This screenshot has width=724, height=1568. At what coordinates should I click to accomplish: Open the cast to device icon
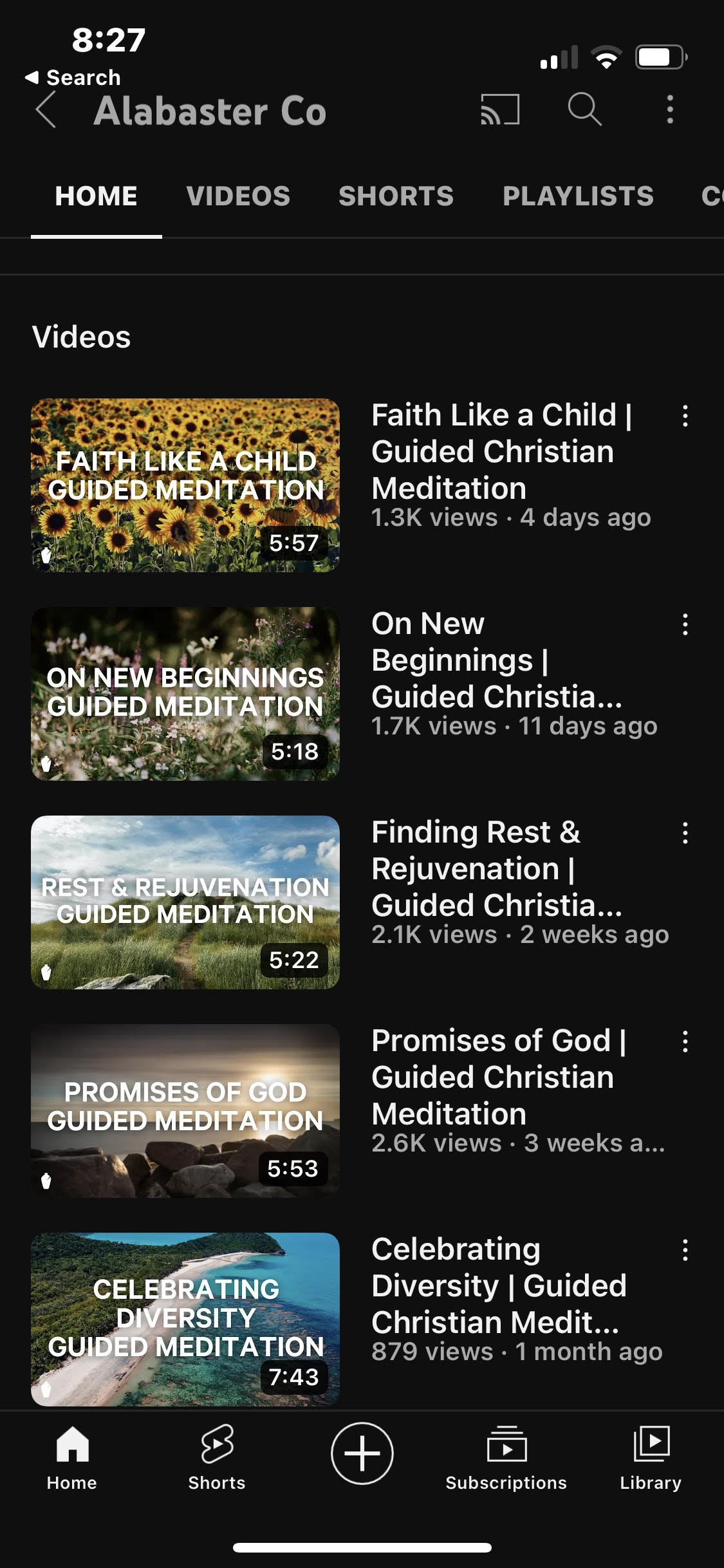(x=500, y=109)
